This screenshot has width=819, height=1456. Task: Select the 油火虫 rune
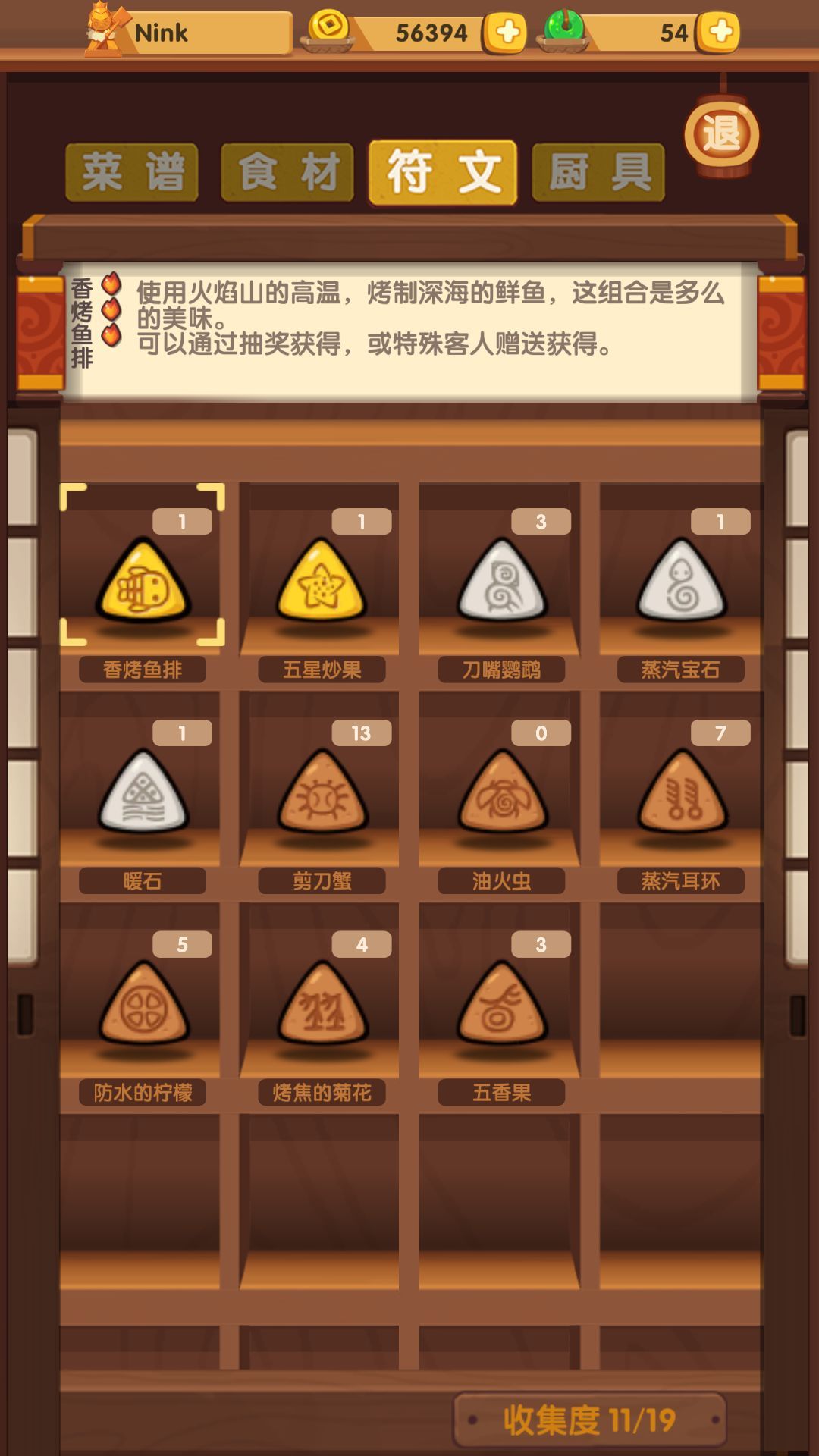501,792
